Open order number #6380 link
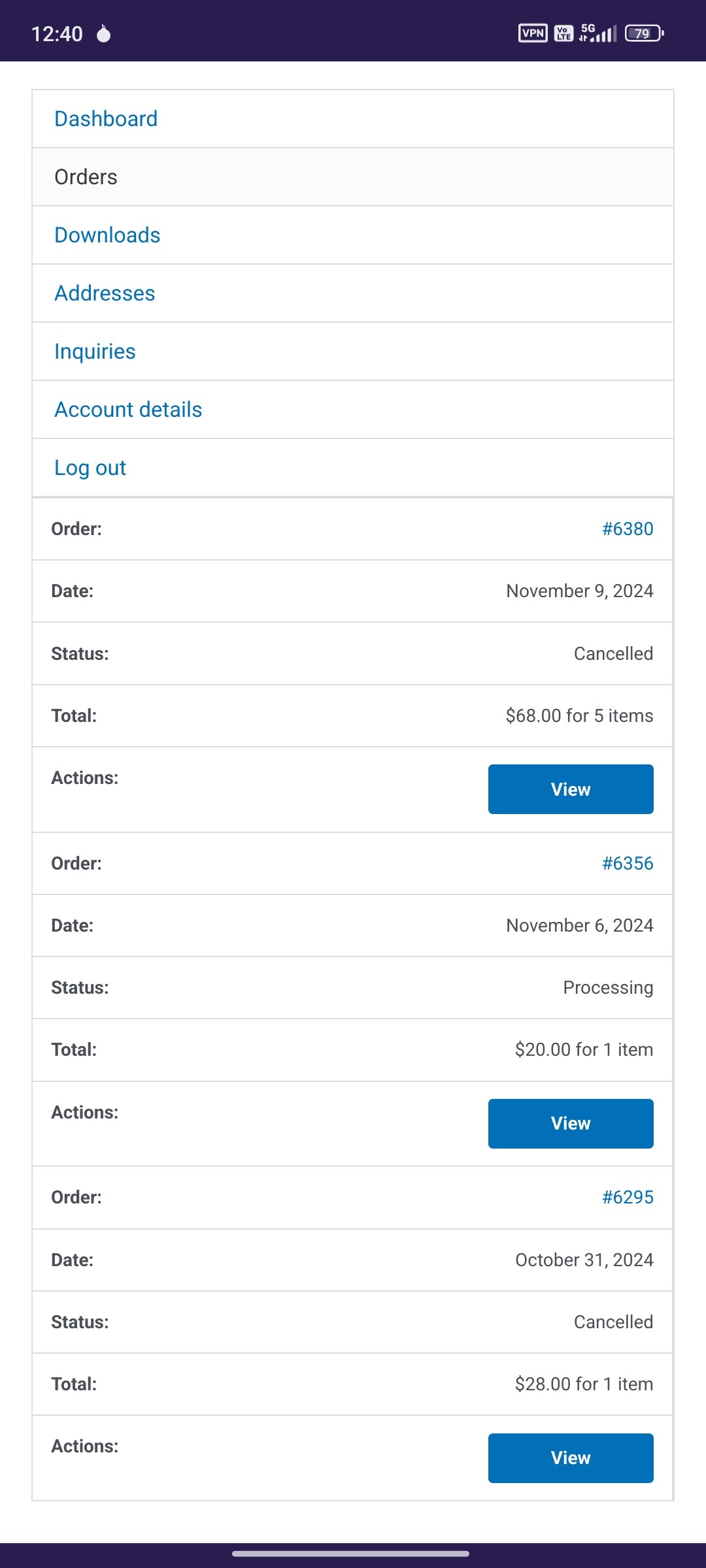The image size is (706, 1568). point(628,529)
